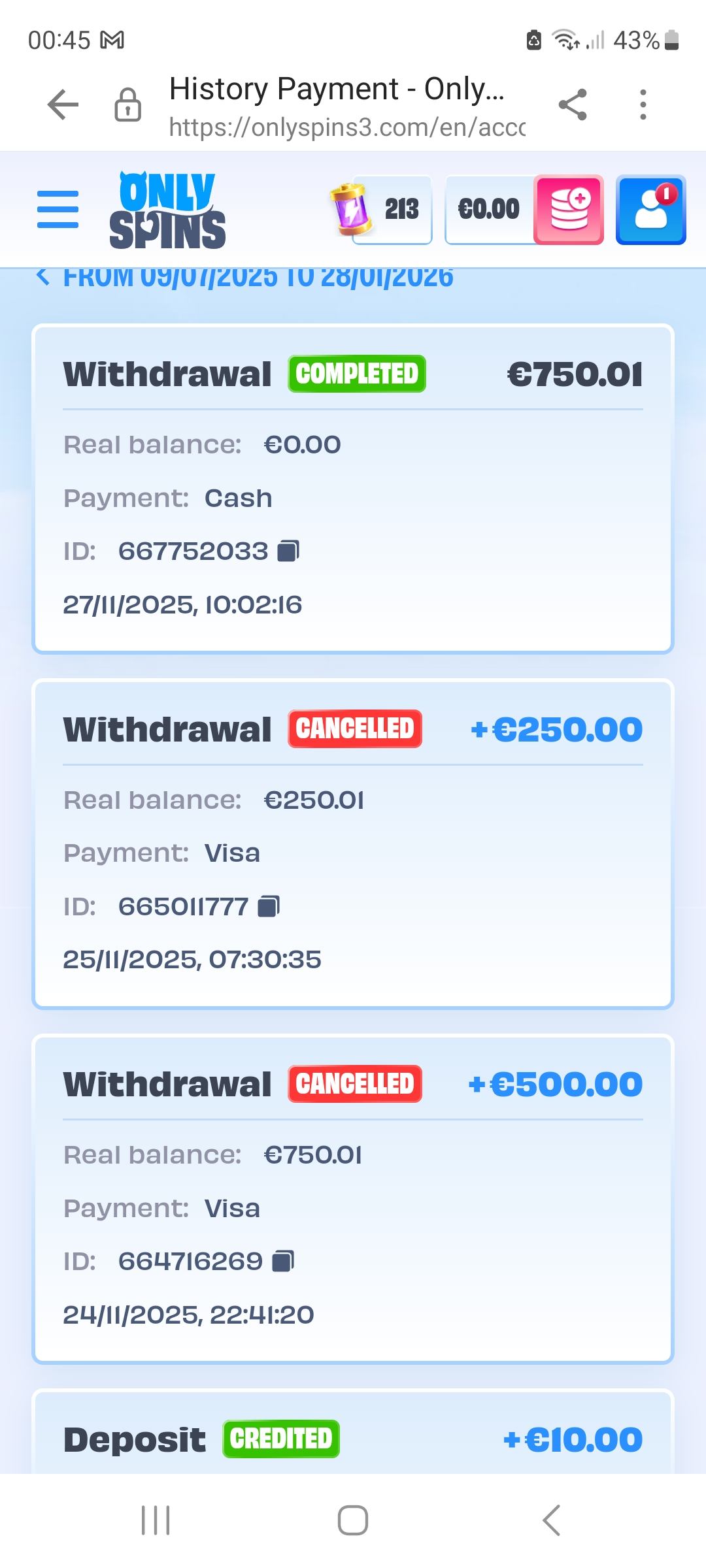
Task: Open the OnlySpins home logo
Action: point(167,210)
